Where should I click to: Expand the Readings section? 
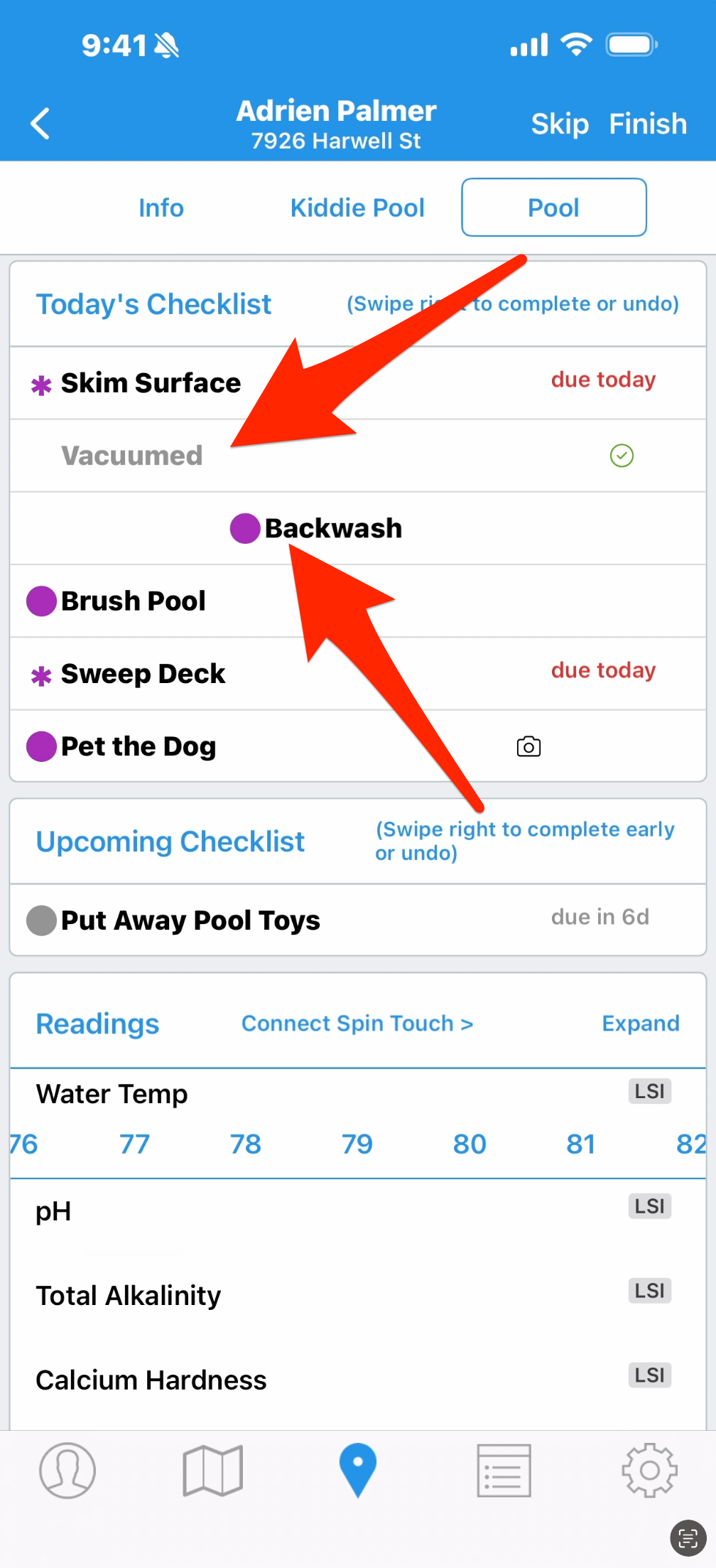pyautogui.click(x=640, y=1024)
